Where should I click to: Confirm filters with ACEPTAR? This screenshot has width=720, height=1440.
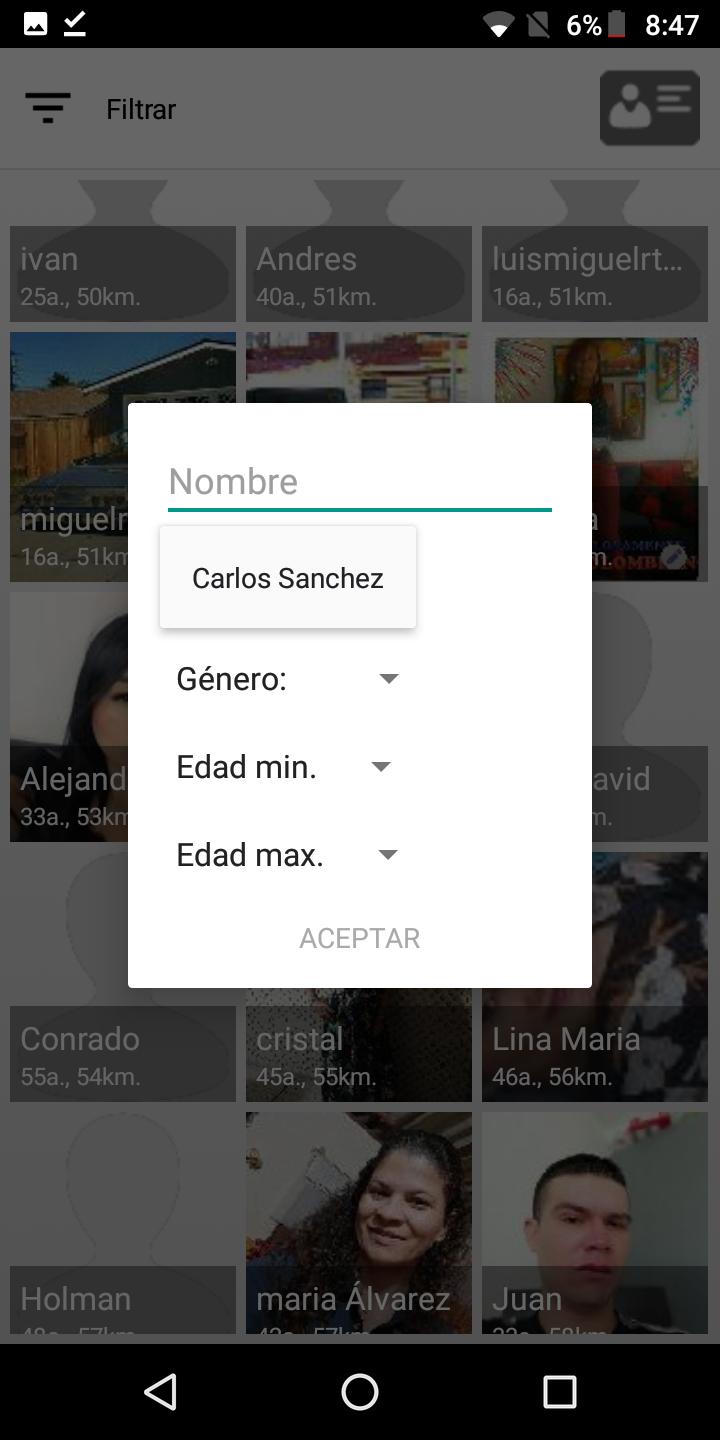(359, 938)
